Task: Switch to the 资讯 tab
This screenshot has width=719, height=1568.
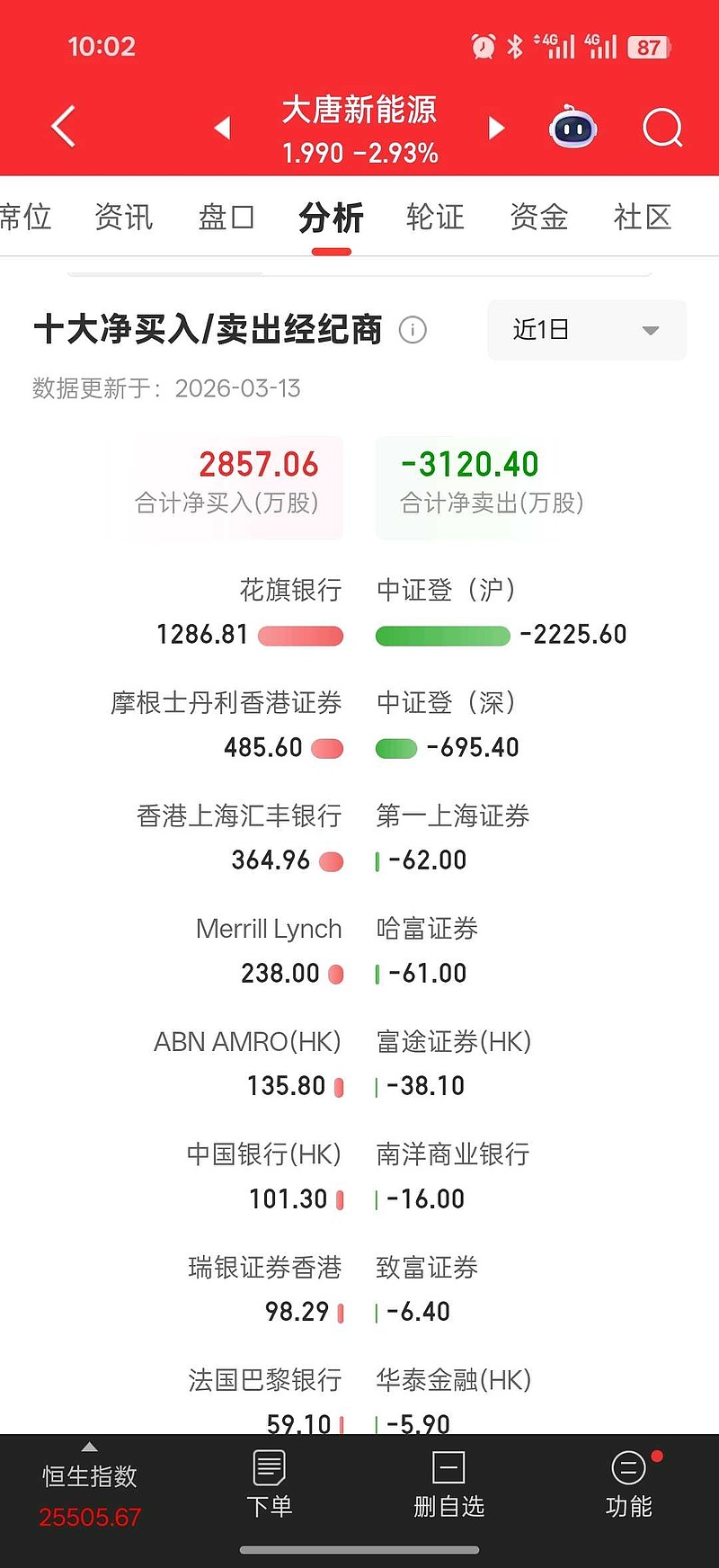Action: (x=124, y=218)
